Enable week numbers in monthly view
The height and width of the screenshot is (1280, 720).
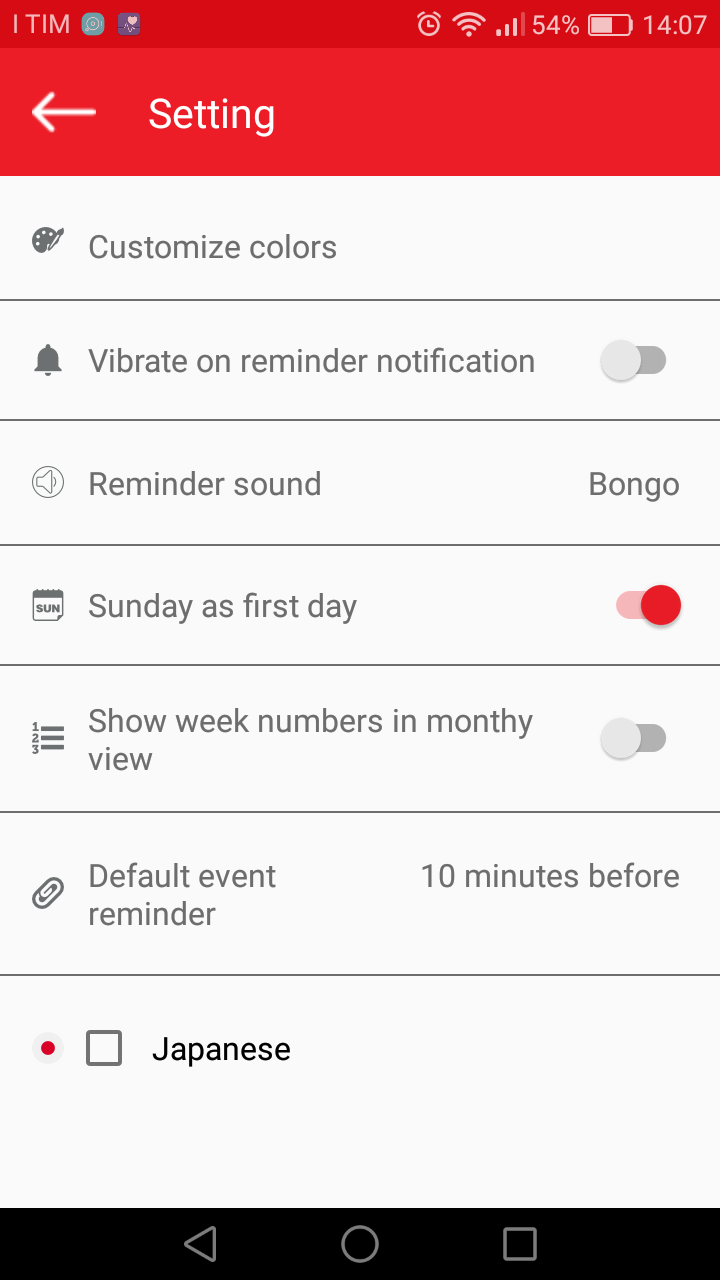point(633,739)
